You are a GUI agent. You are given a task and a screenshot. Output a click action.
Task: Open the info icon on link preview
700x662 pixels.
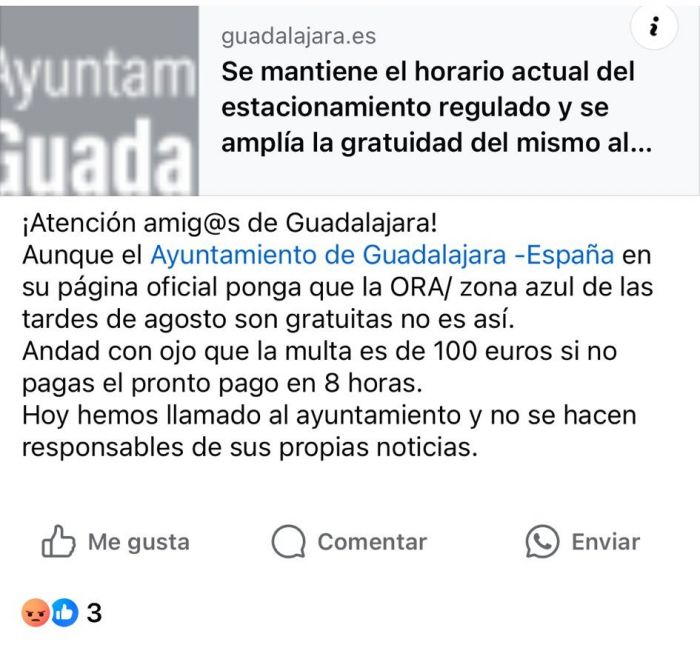[654, 29]
